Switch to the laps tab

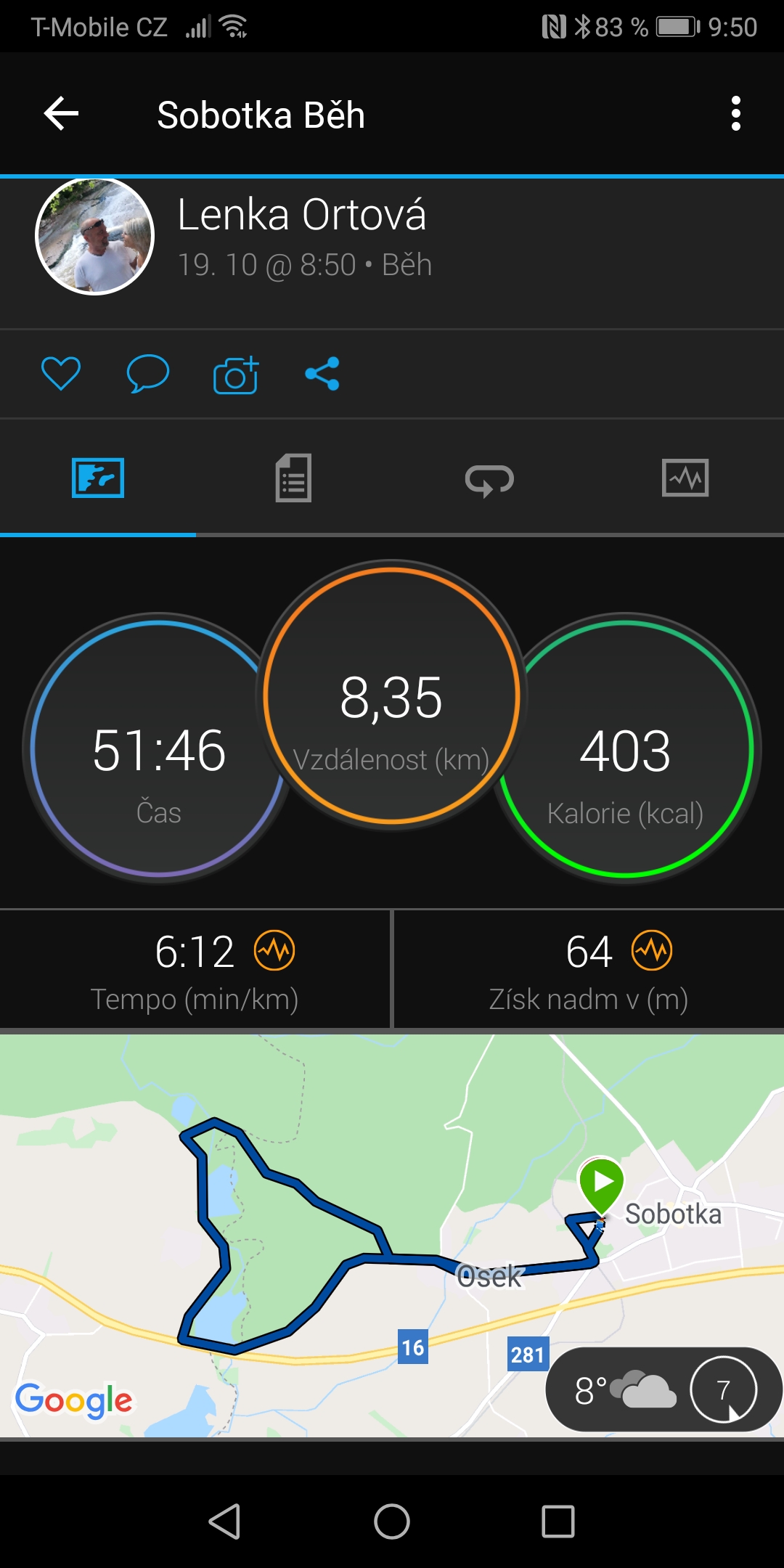489,479
